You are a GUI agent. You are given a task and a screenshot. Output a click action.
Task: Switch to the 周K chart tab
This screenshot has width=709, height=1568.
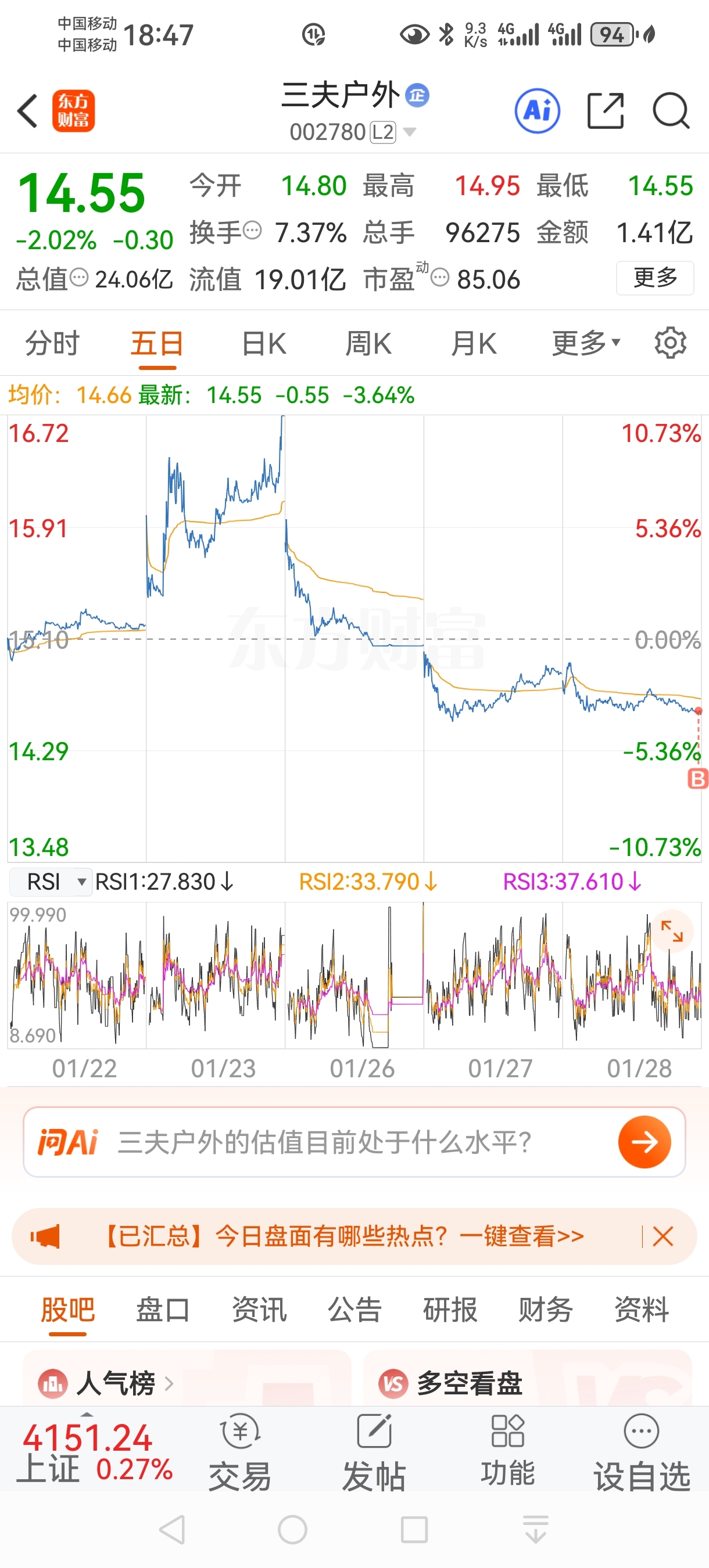(368, 343)
